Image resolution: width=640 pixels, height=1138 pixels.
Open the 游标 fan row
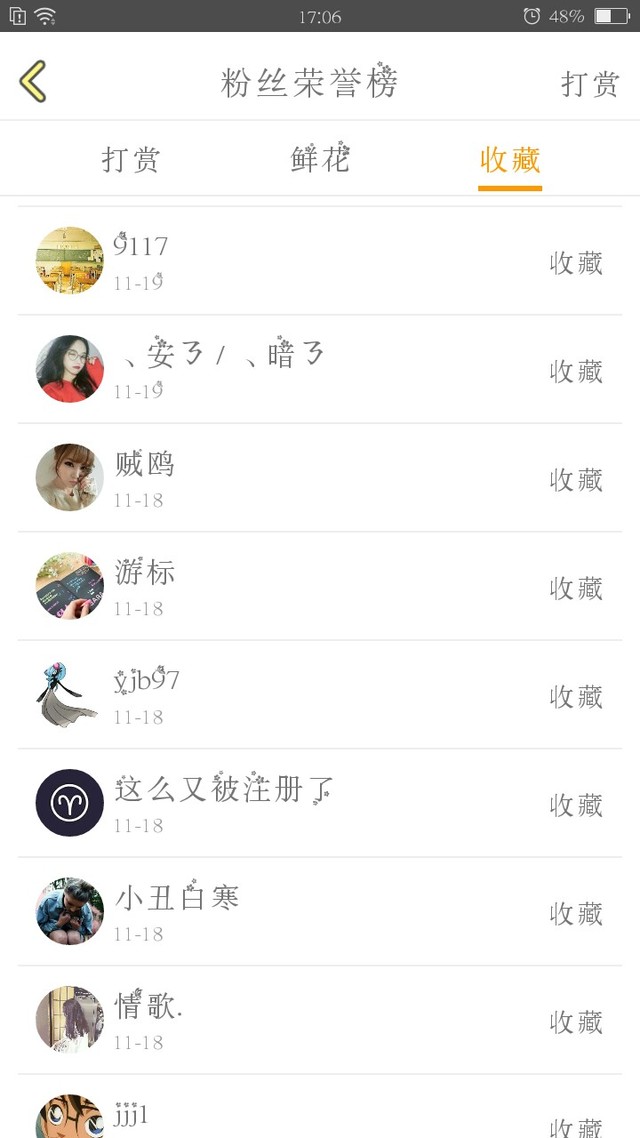[320, 586]
